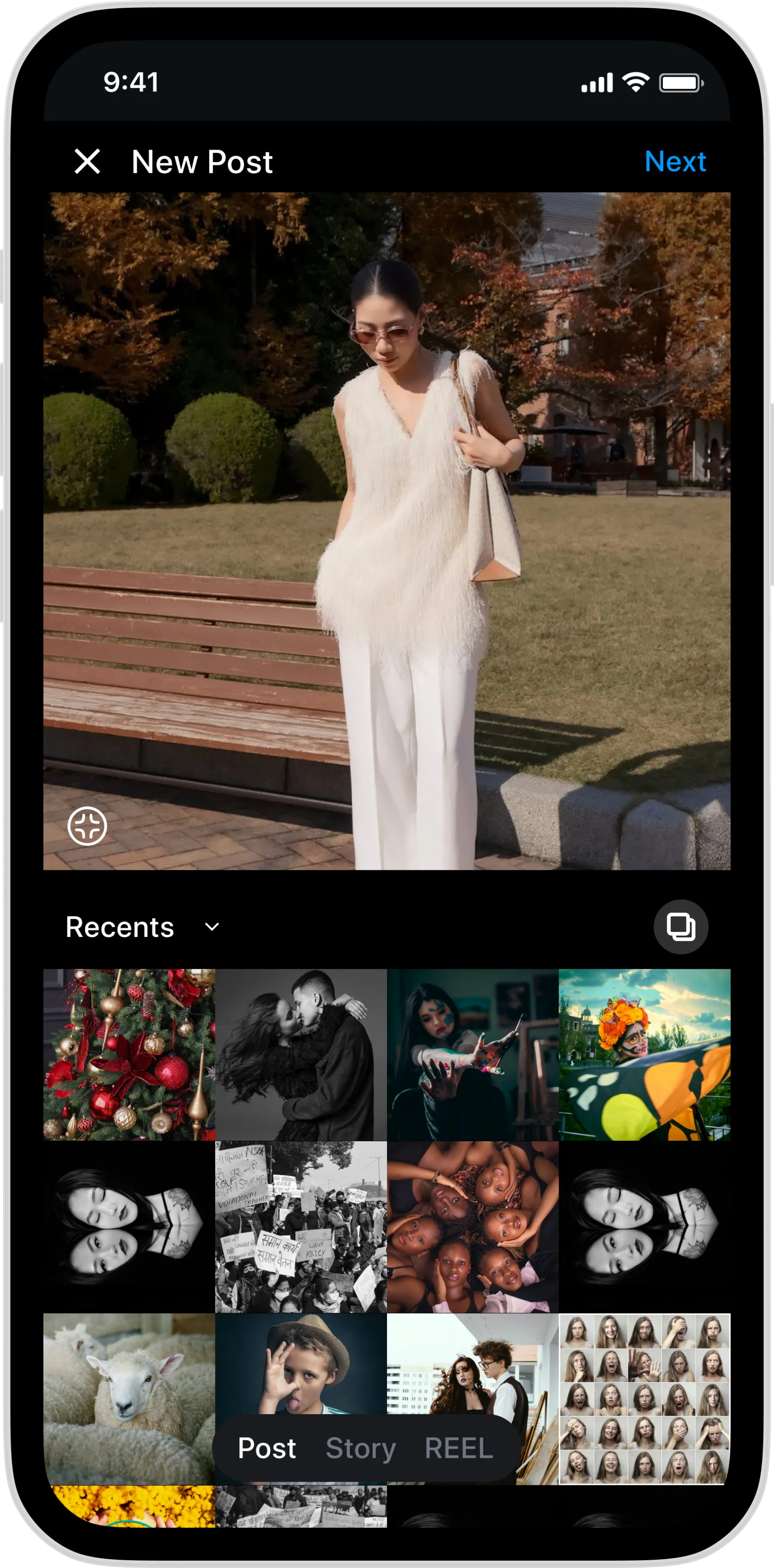Pick the butterfly wings costume photo
Viewport: 774px width, 1568px height.
coord(644,1054)
